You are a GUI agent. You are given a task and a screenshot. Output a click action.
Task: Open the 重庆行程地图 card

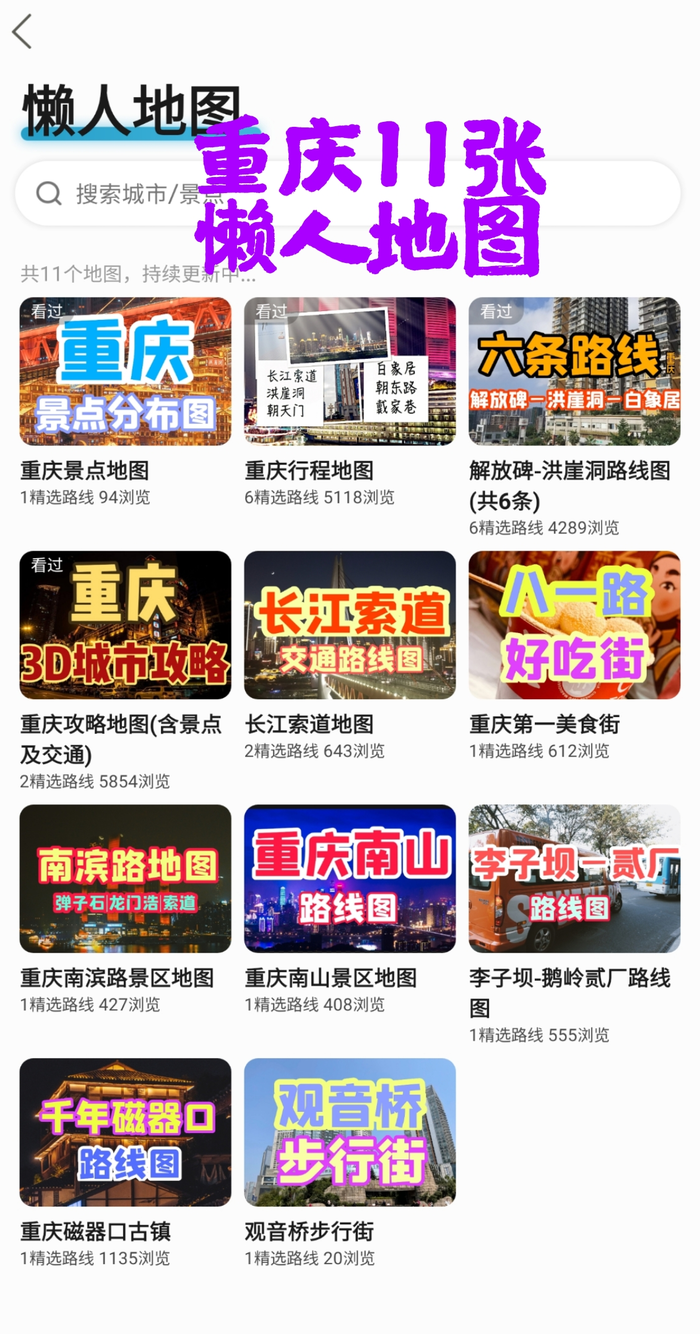pos(349,371)
